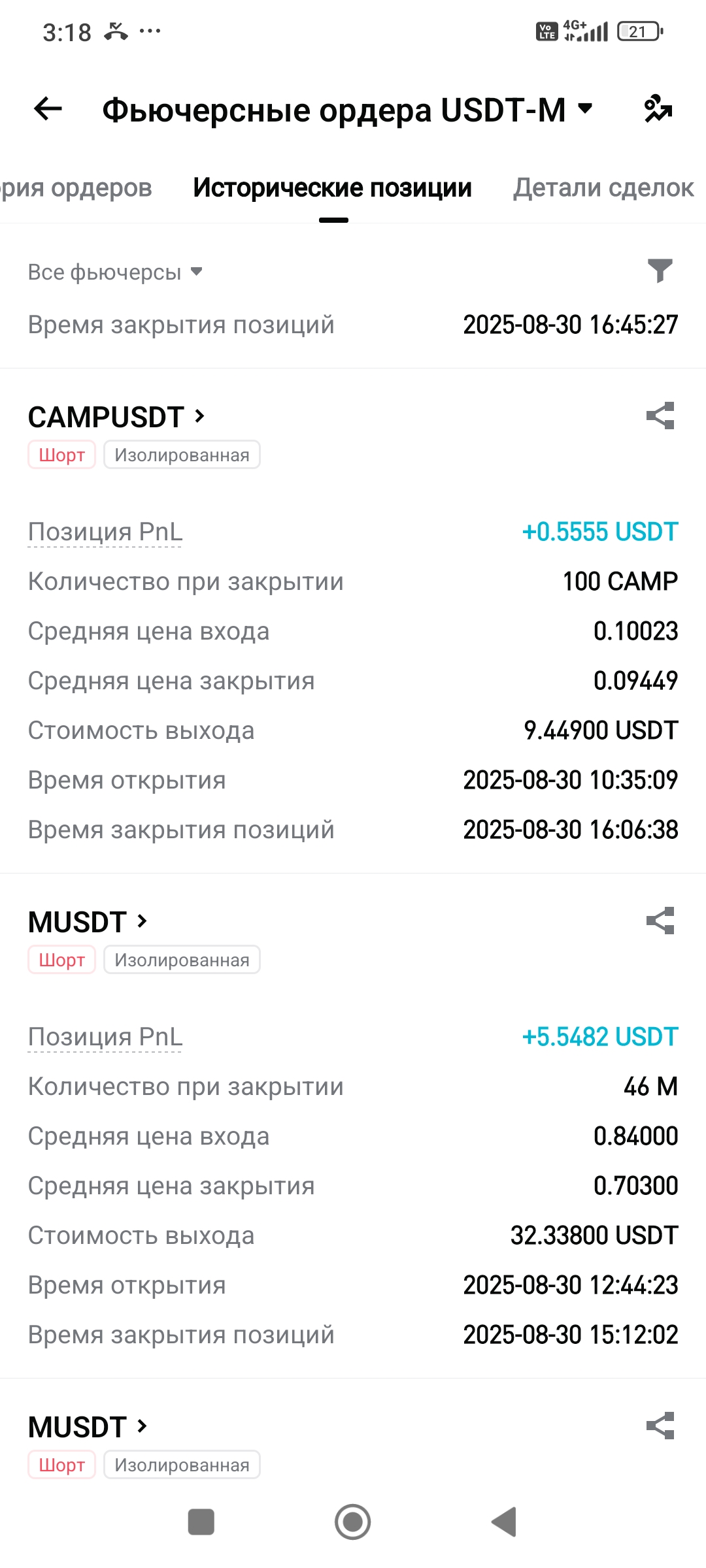Screen dimensions: 706x1568
Task: Show Позиция PnL info for CAMPUSDT
Action: (105, 532)
